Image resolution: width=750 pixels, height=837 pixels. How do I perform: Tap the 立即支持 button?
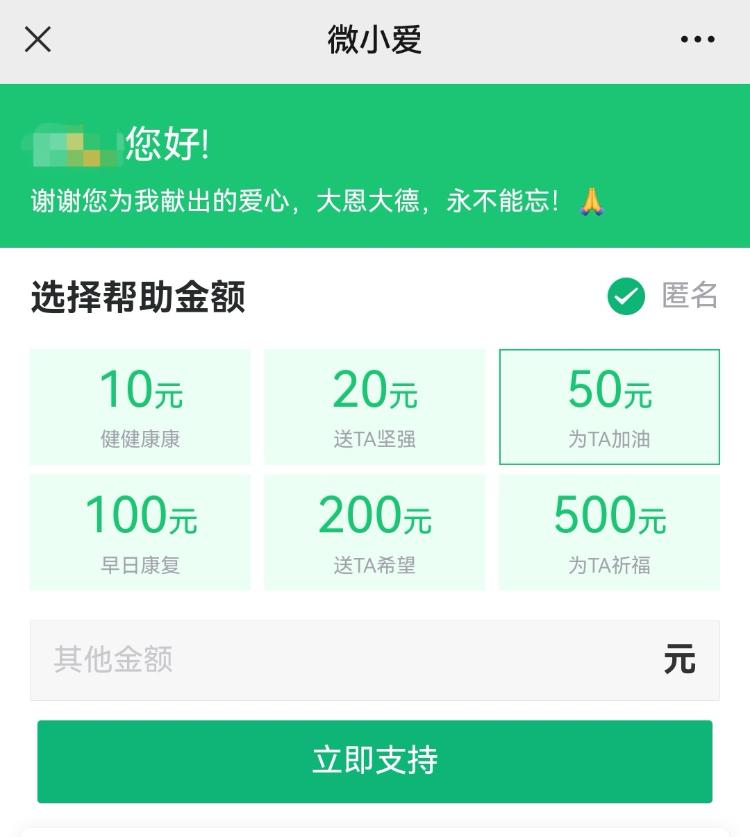(x=375, y=761)
